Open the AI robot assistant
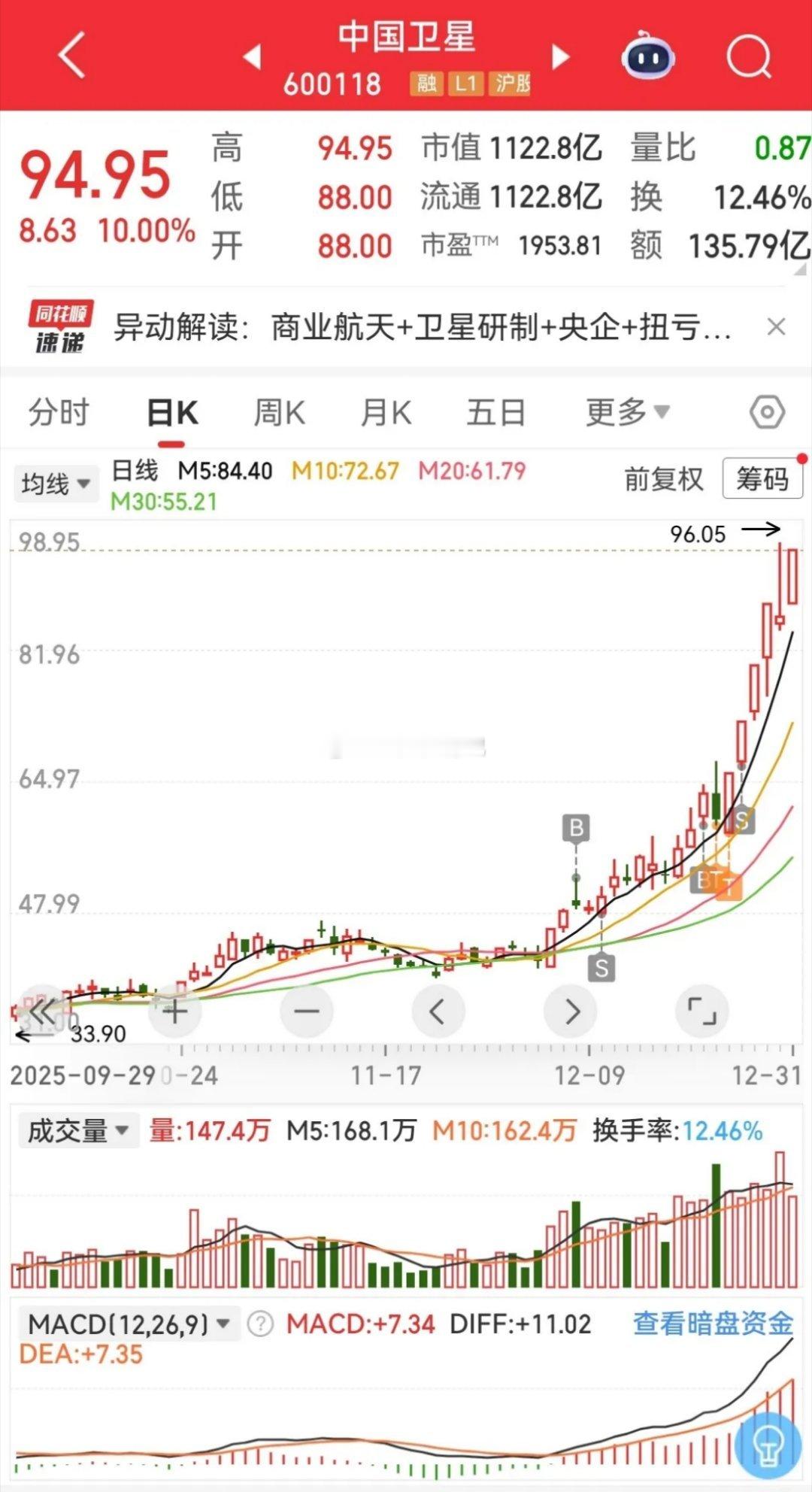The width and height of the screenshot is (812, 1492). pyautogui.click(x=648, y=56)
